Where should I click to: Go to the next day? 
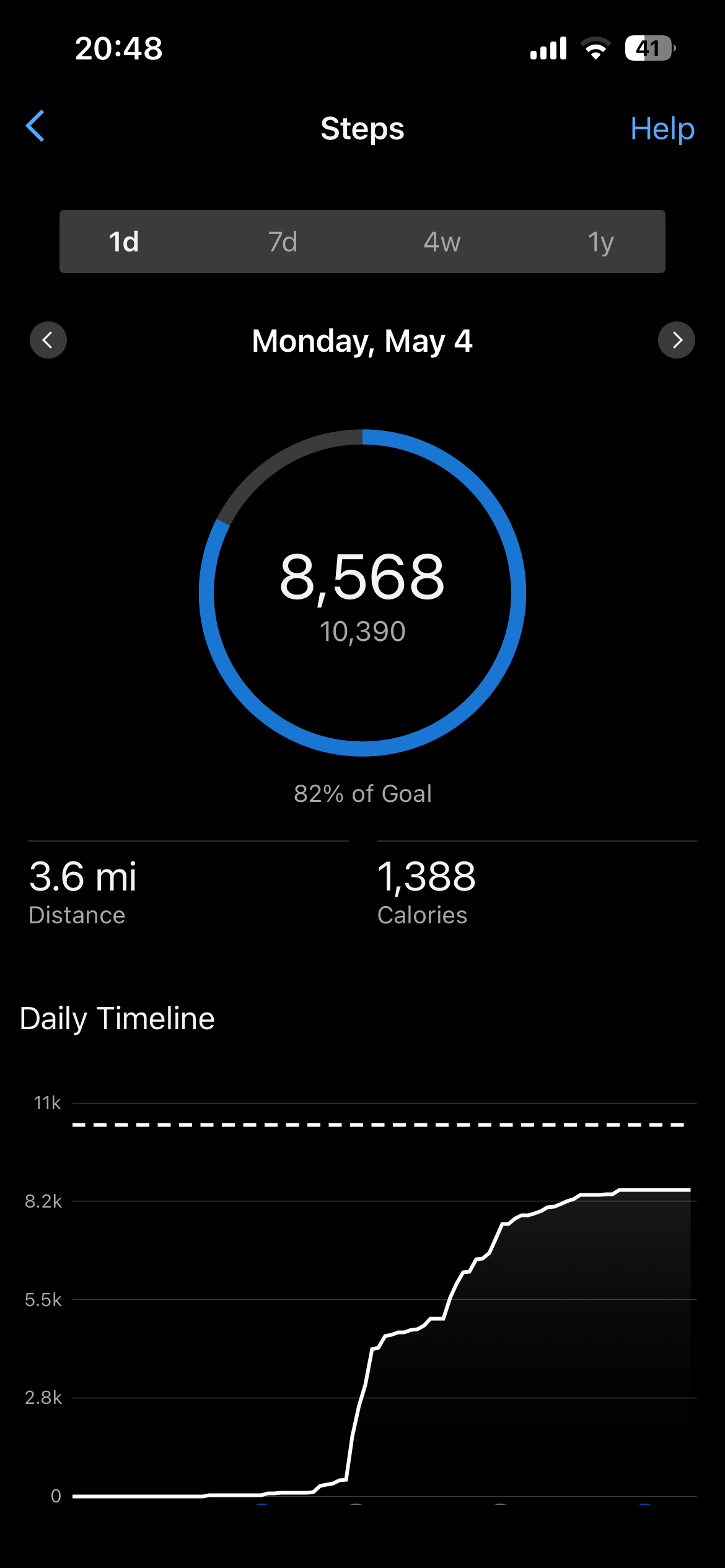pos(677,340)
